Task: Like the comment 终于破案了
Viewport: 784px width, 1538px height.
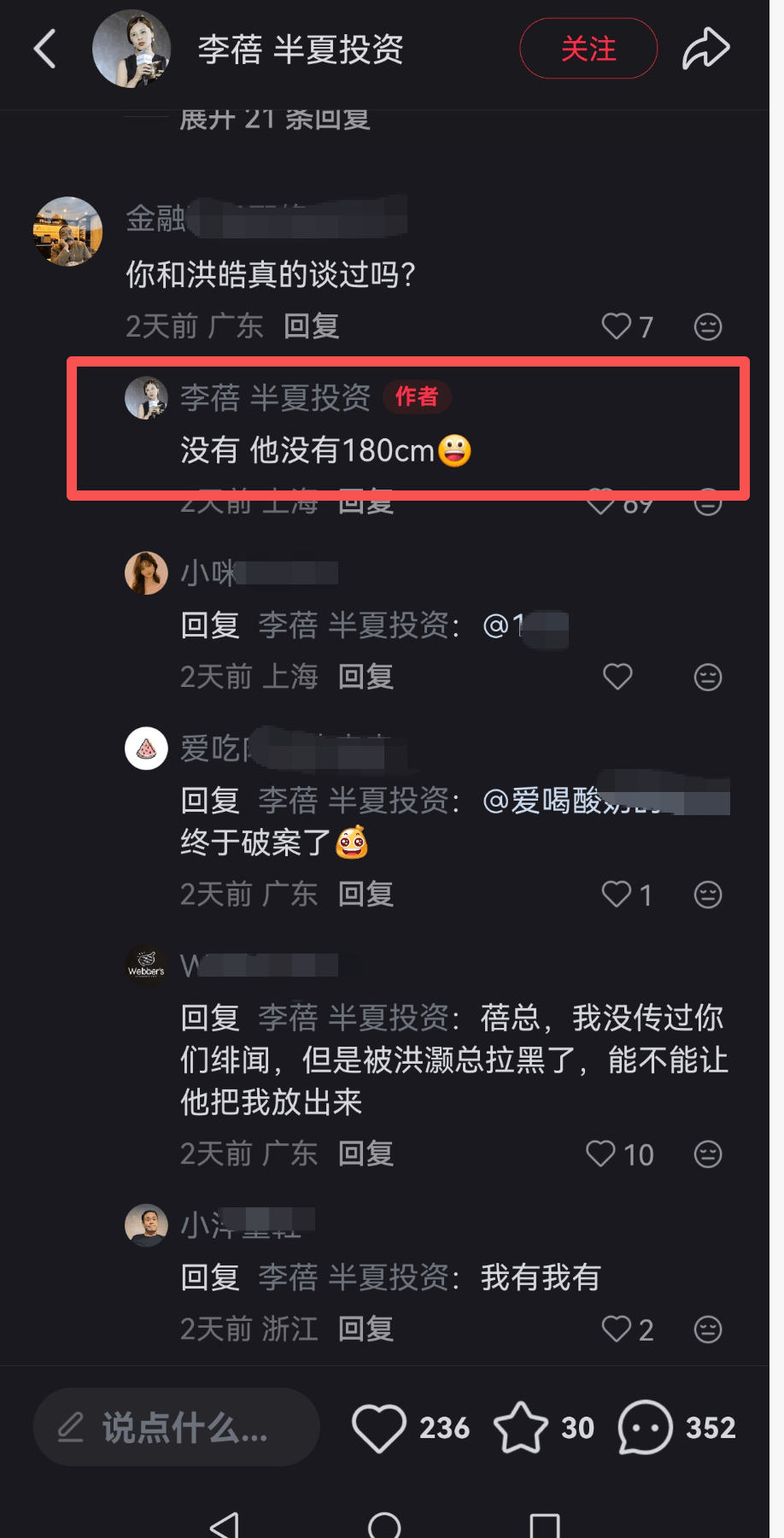Action: (617, 894)
